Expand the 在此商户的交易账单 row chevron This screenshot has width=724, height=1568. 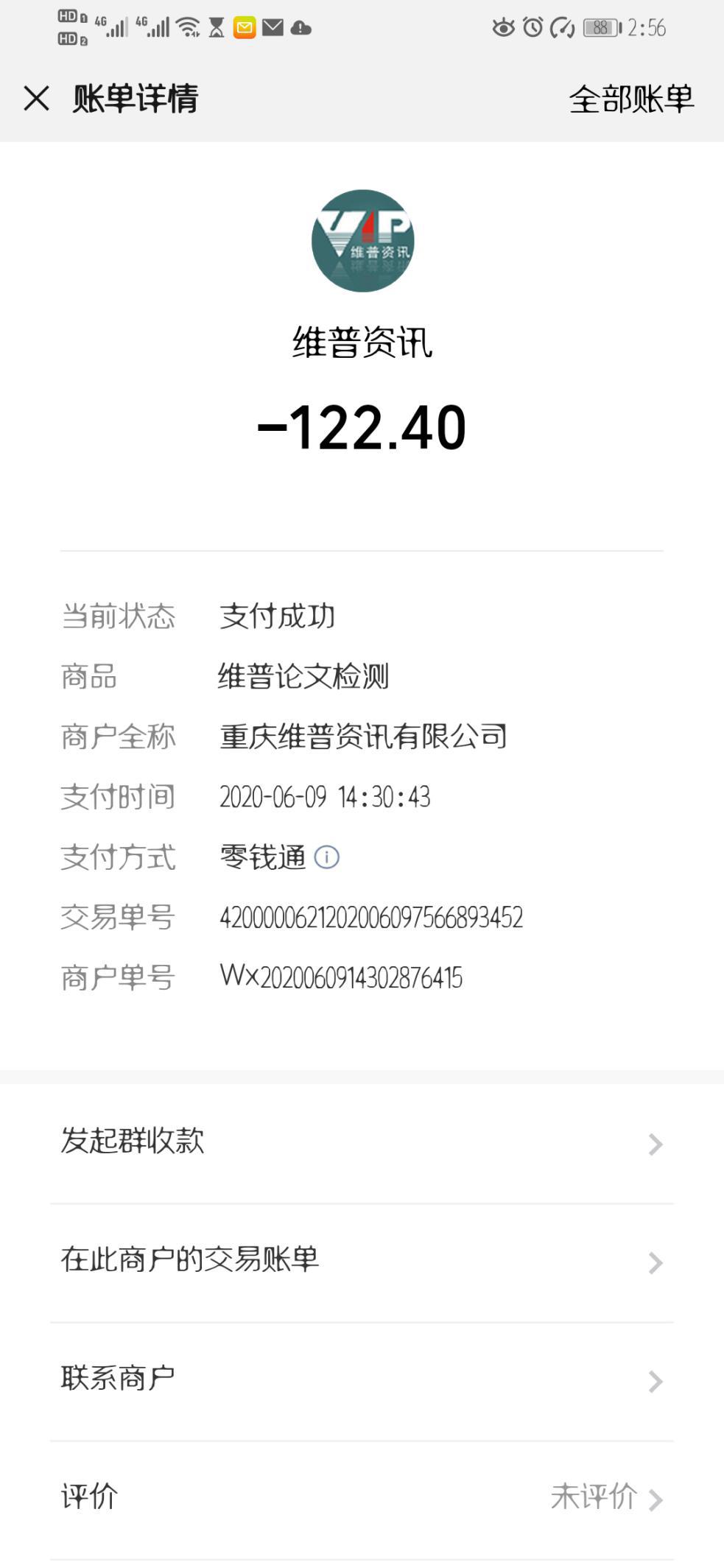point(655,1262)
